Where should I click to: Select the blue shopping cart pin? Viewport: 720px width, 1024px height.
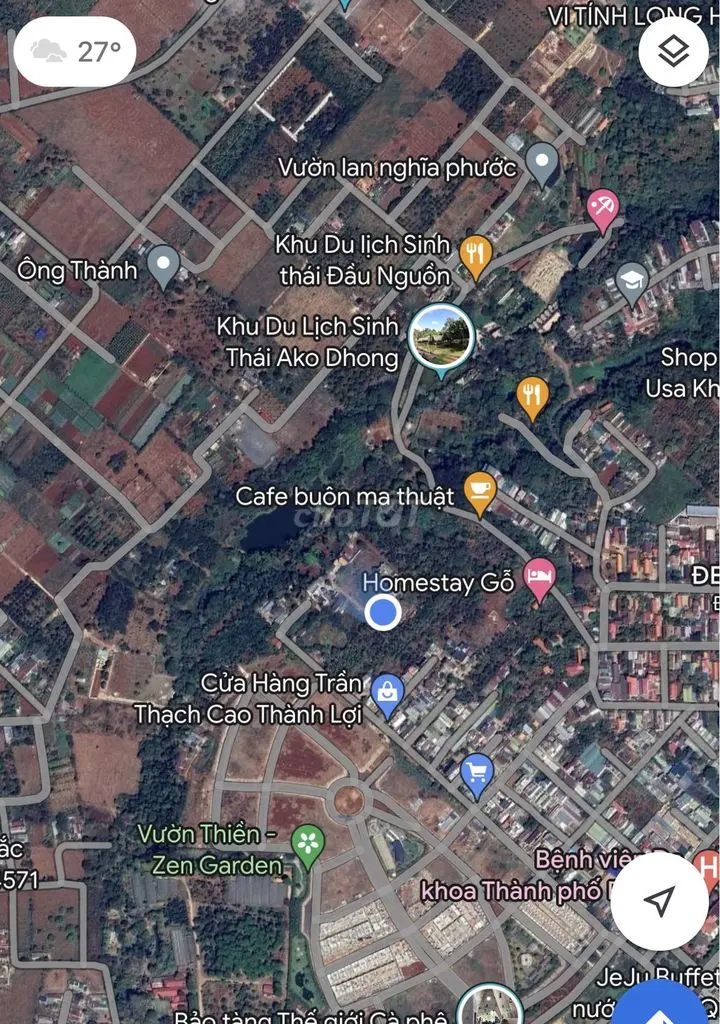click(477, 773)
